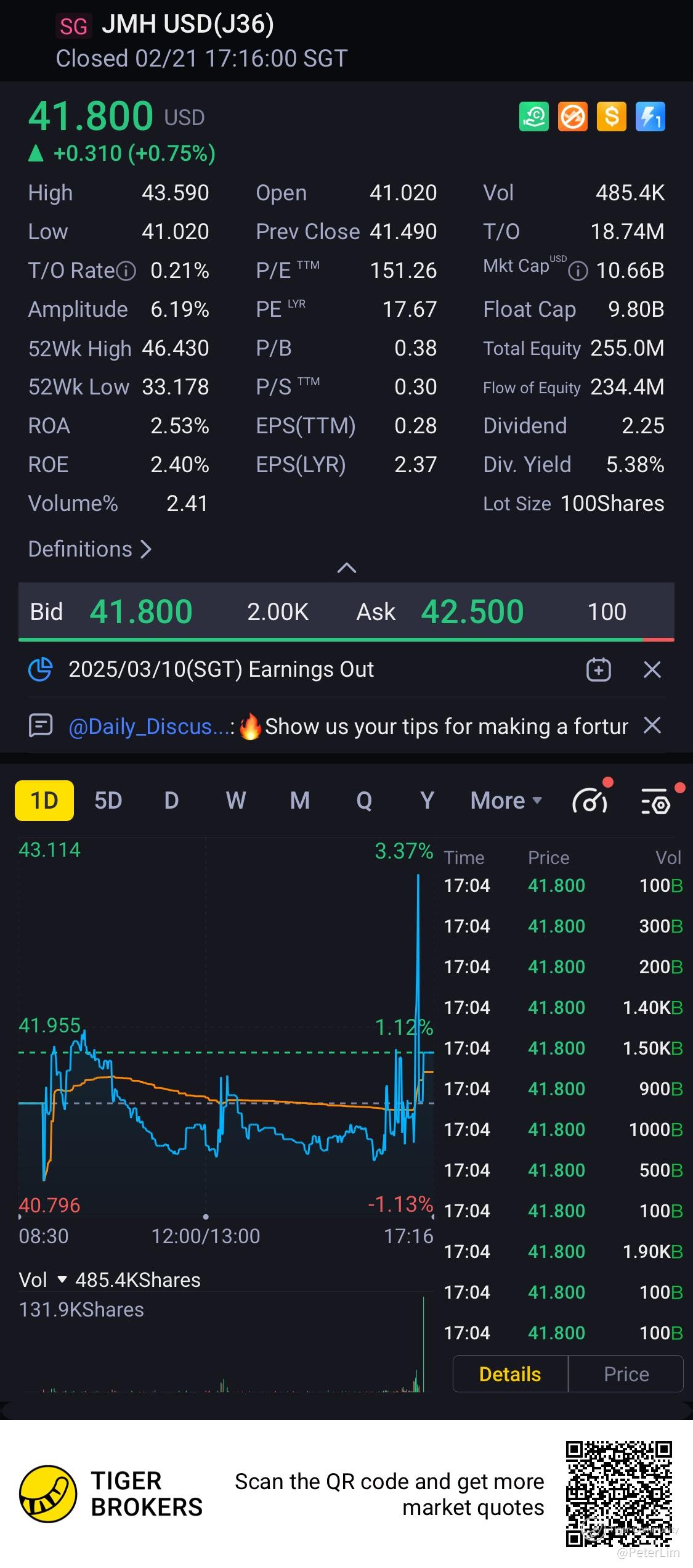Dismiss the Earnings Out banner
The height and width of the screenshot is (1568, 693).
point(652,669)
